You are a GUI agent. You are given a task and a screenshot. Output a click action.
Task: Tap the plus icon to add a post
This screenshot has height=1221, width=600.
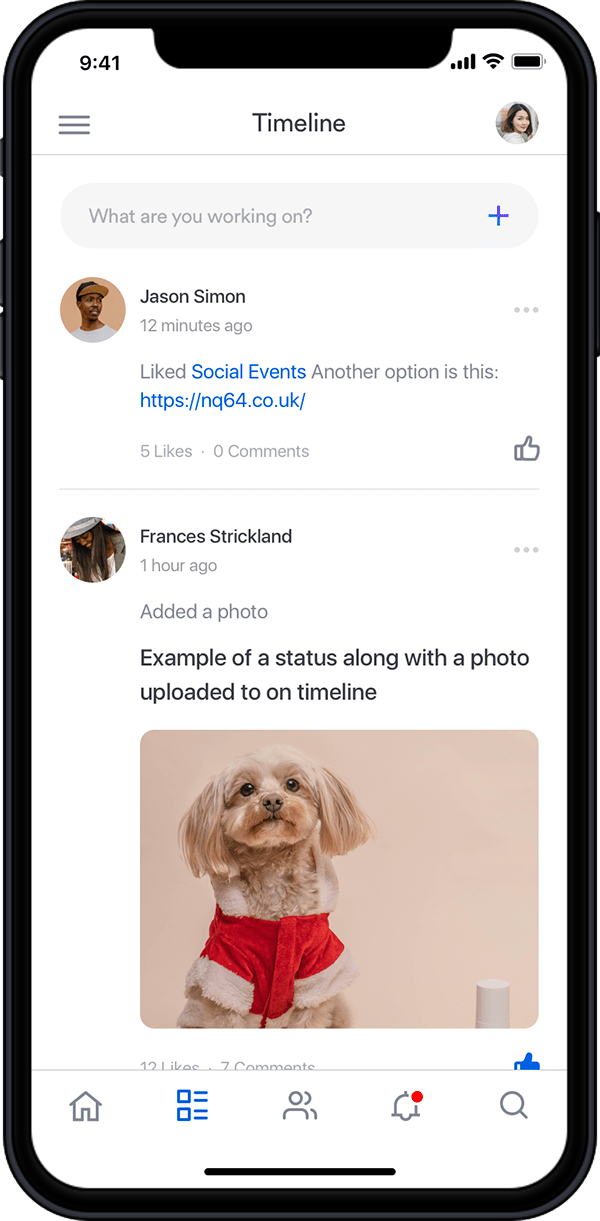[498, 216]
